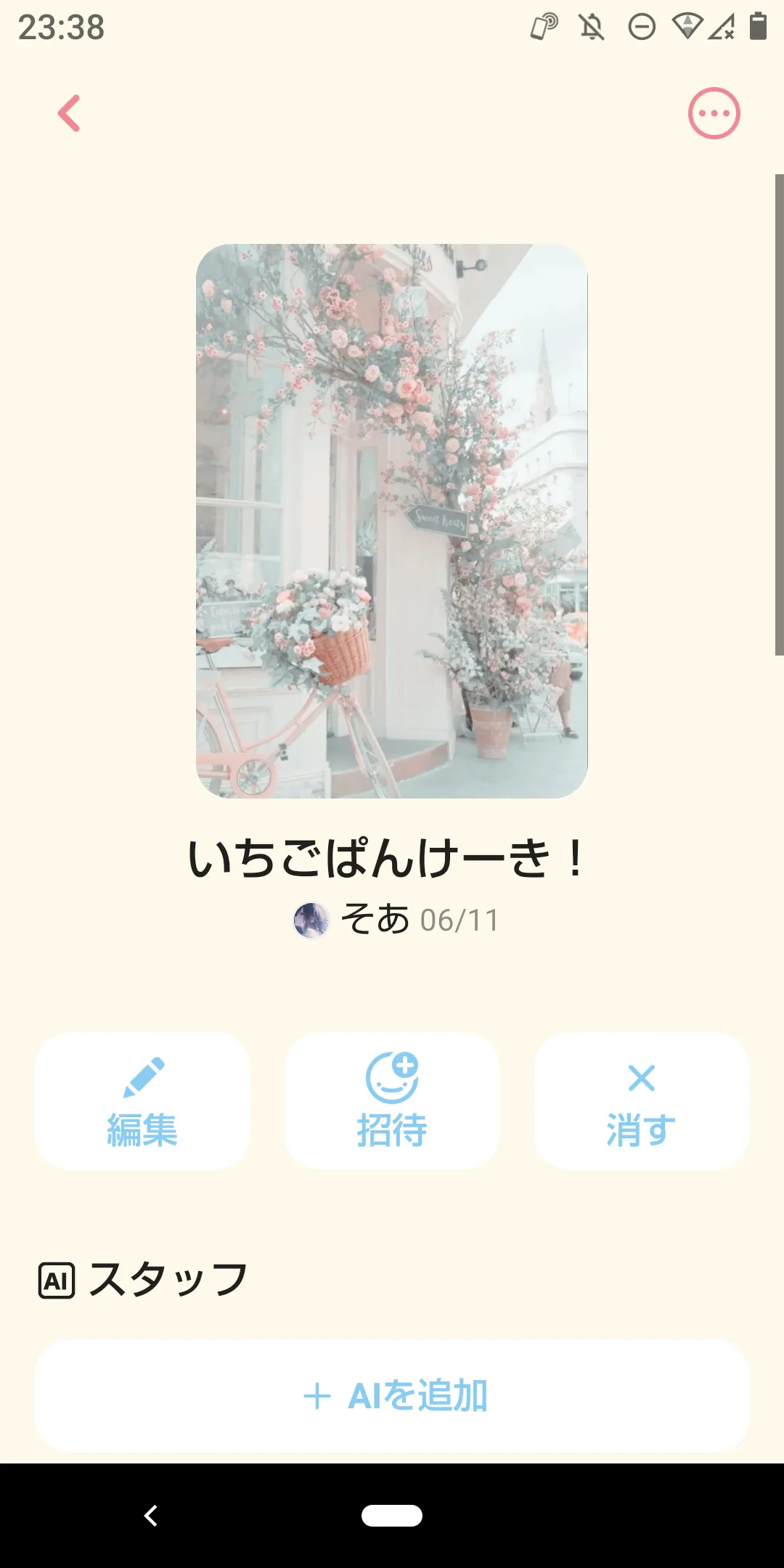The width and height of the screenshot is (784, 1568).
Task: Open the pink more options menu
Action: (x=714, y=113)
